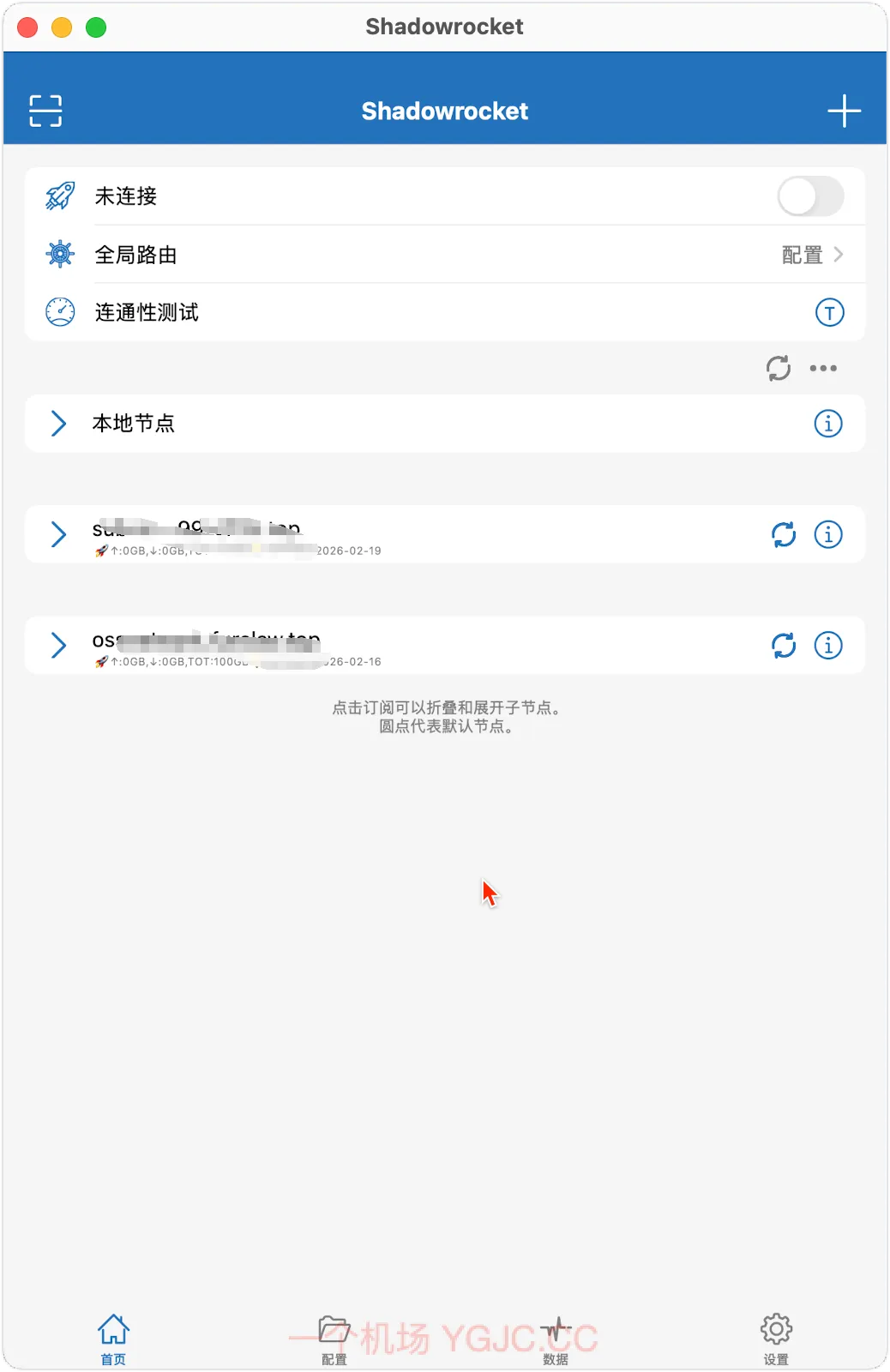Switch to the 数据 tab
Image resolution: width=890 pixels, height=1372 pixels.
tap(556, 1339)
